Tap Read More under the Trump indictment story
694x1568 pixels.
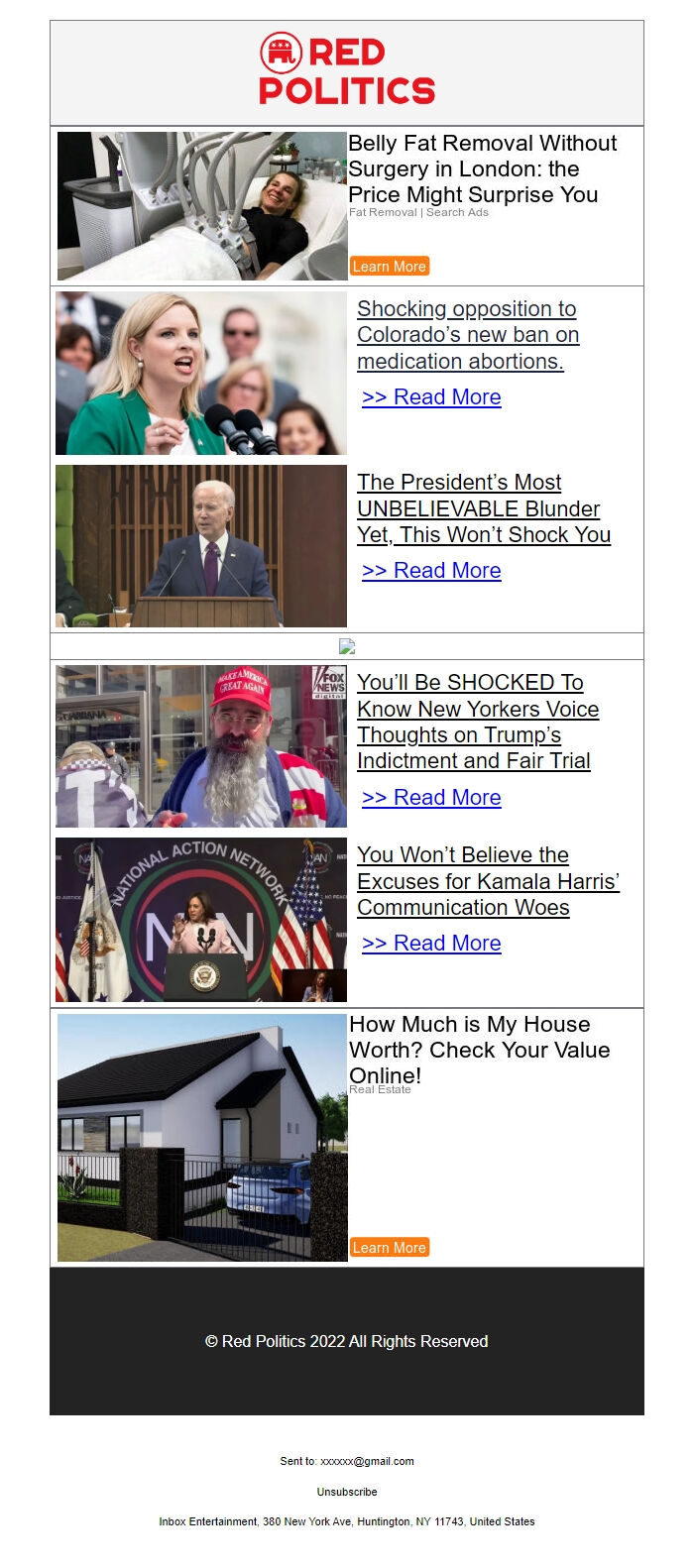[x=431, y=798]
